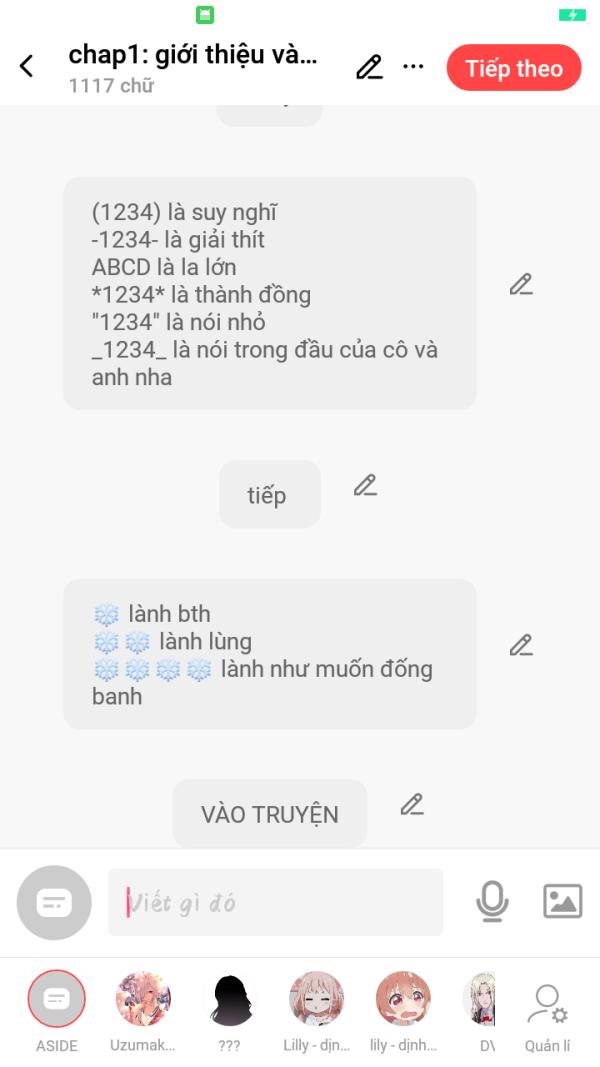Insert a picture using the image icon
This screenshot has height=1067, width=600.
point(563,902)
